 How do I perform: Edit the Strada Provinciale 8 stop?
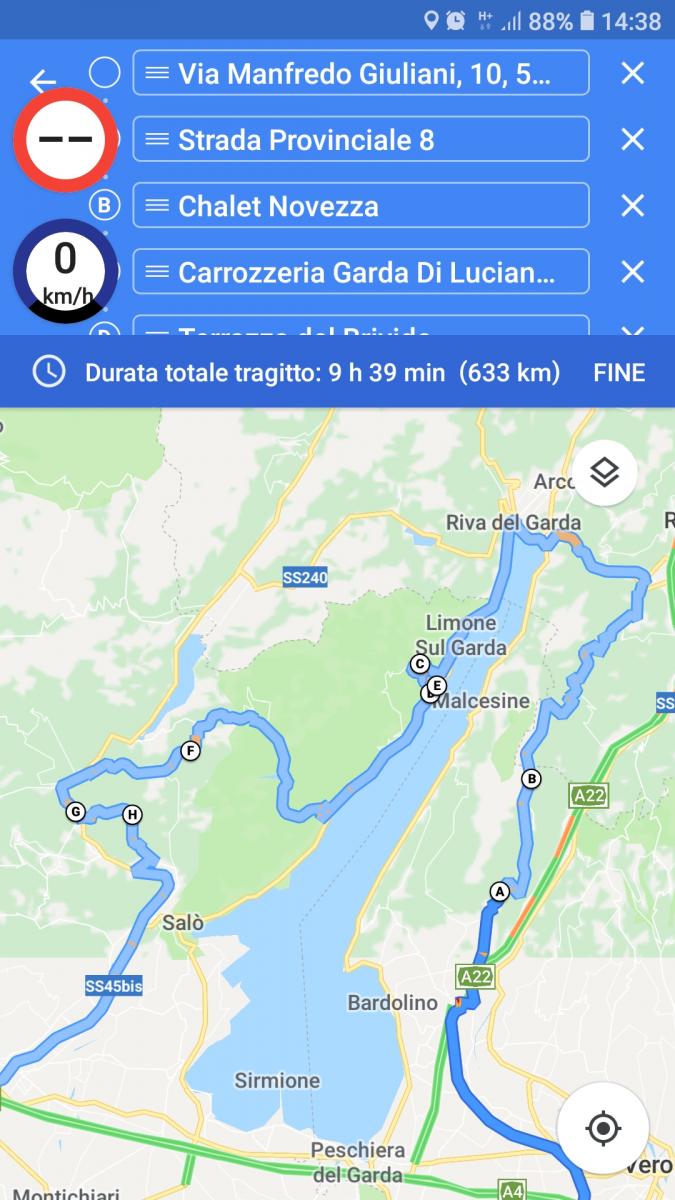point(361,139)
